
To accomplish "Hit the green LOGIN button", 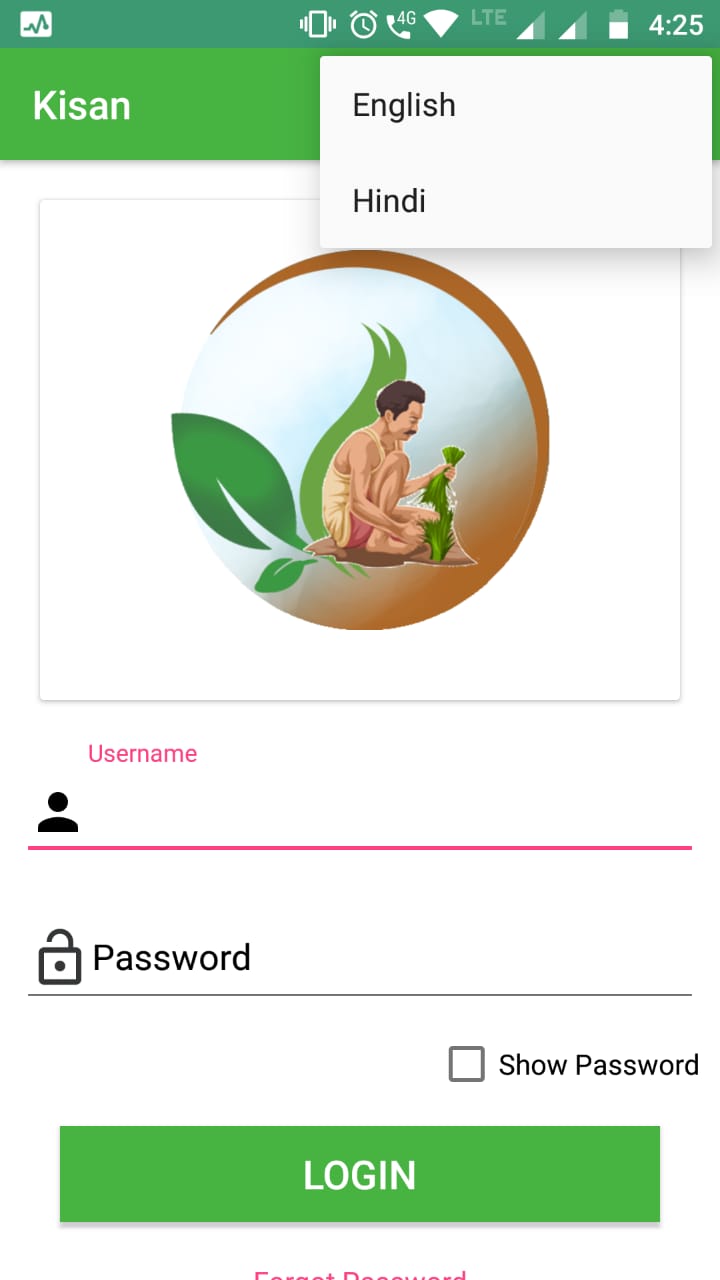I will 360,1174.
